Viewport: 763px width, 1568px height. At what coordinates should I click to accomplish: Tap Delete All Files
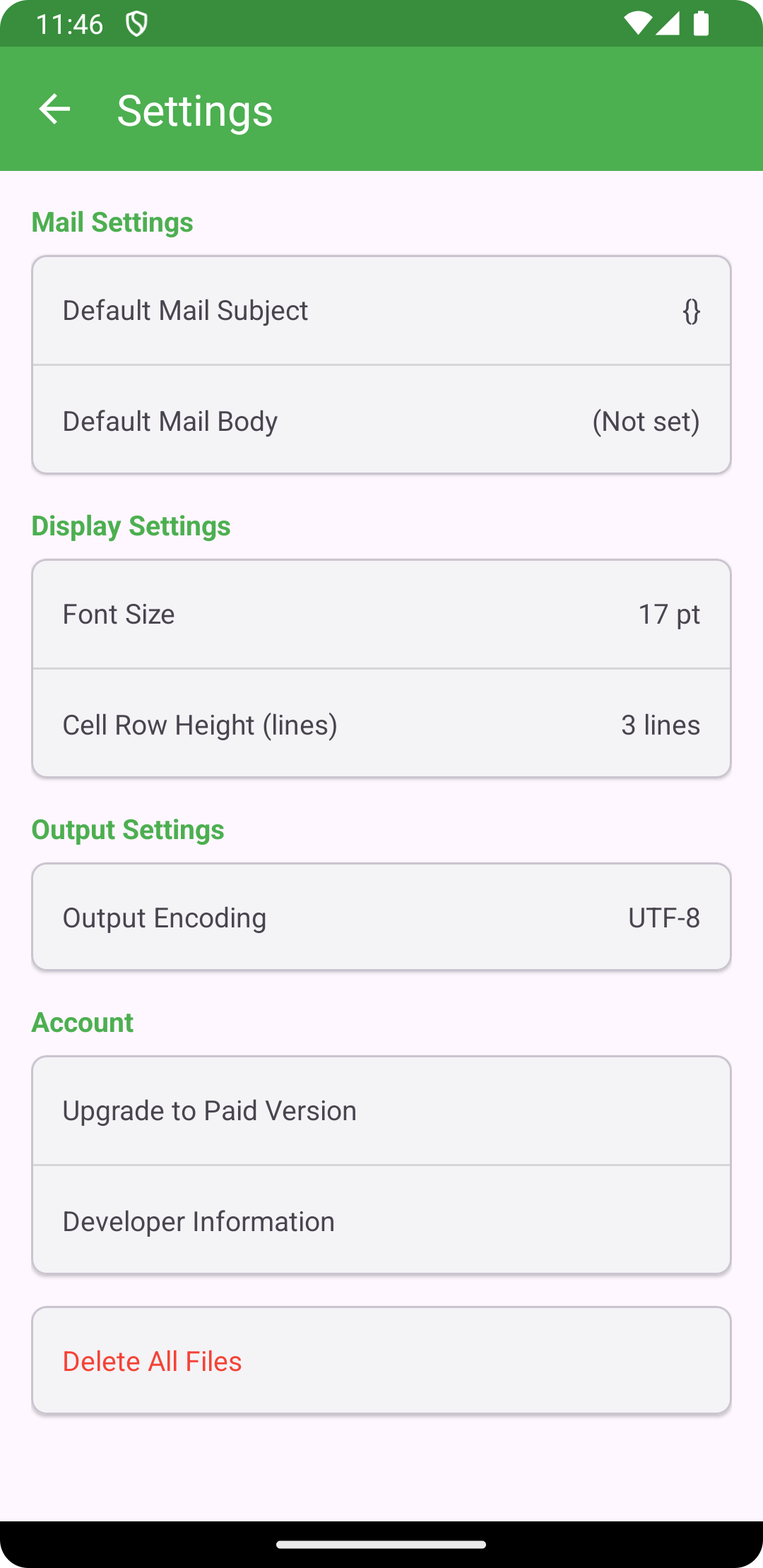click(381, 1360)
